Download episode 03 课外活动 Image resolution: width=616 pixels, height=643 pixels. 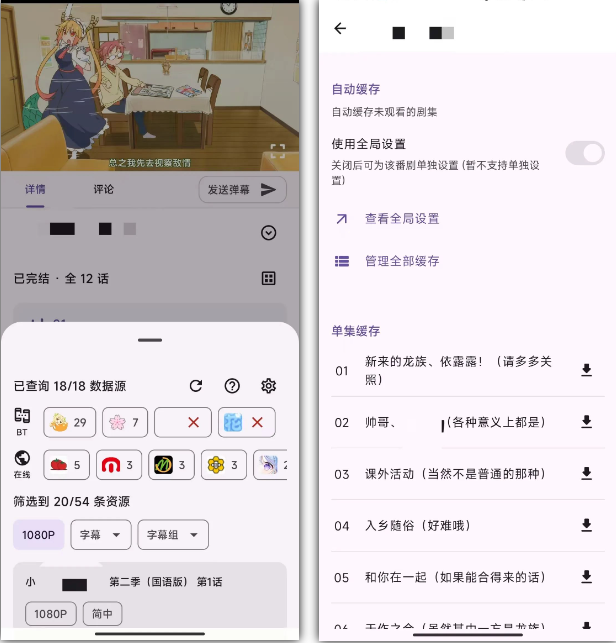tap(587, 474)
